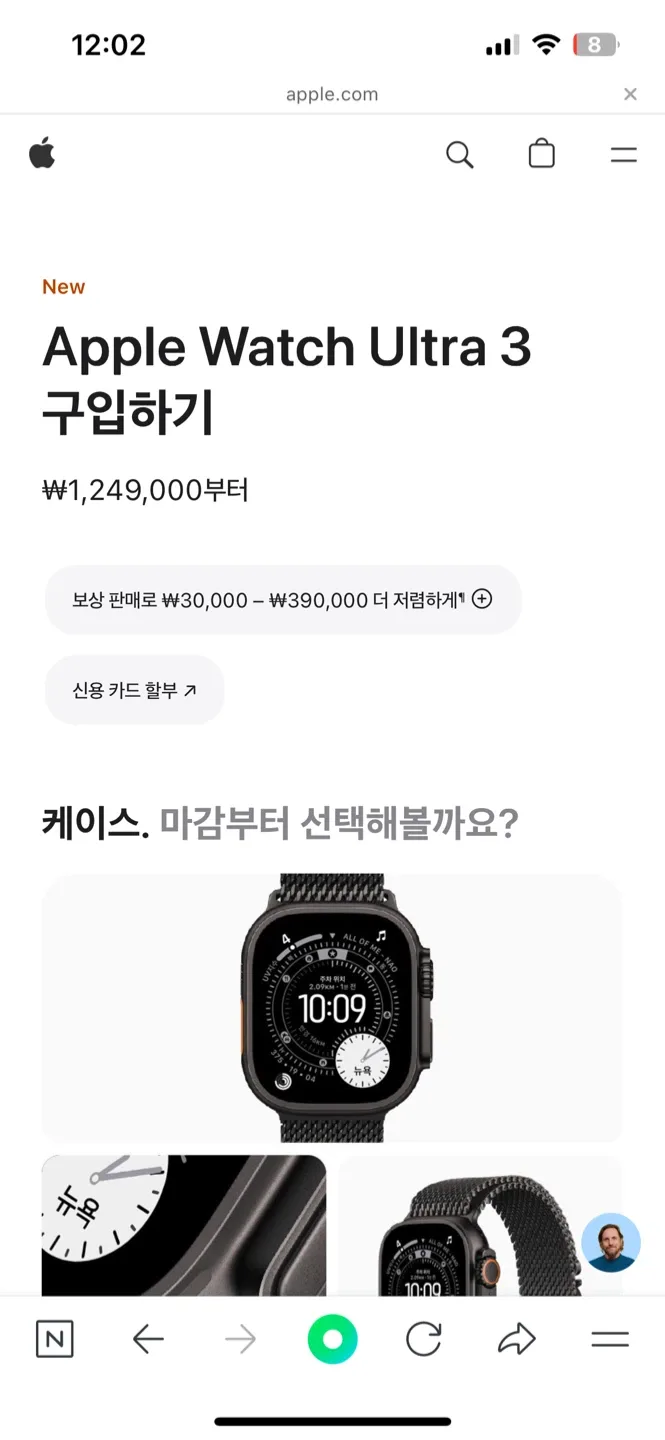
Task: Reload the current page
Action: (x=423, y=1339)
